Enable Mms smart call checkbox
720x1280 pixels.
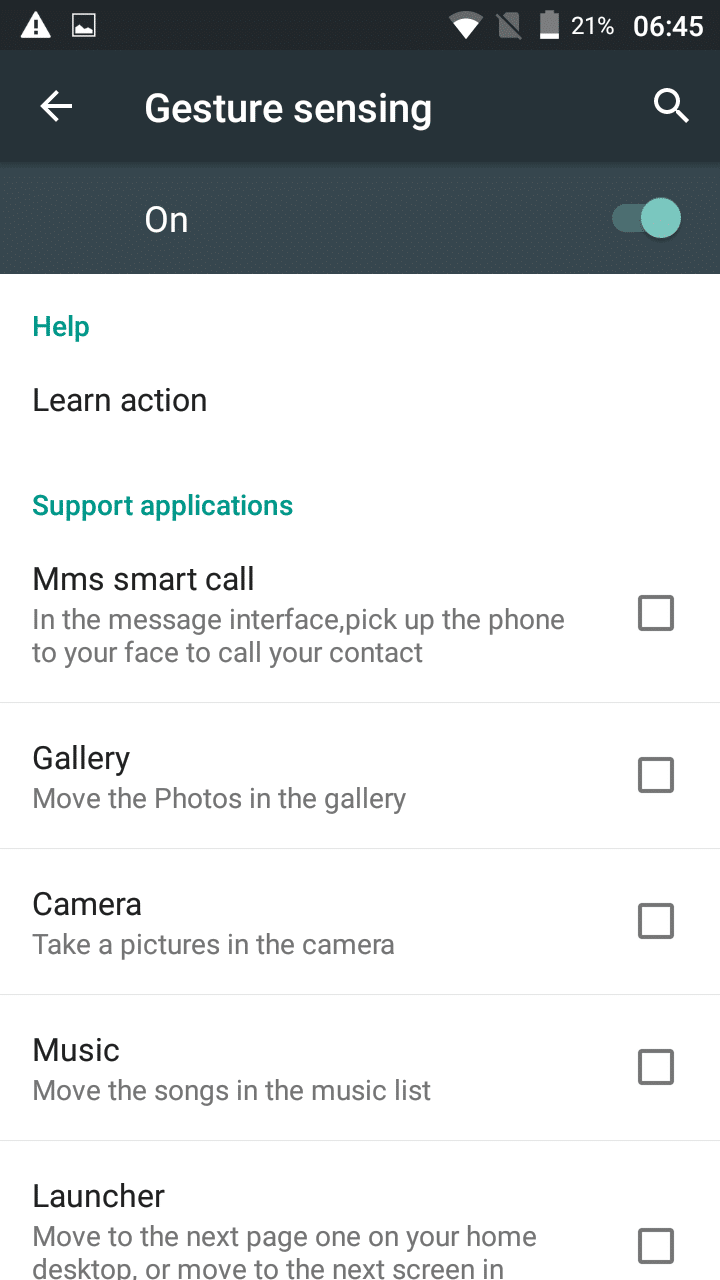click(656, 613)
